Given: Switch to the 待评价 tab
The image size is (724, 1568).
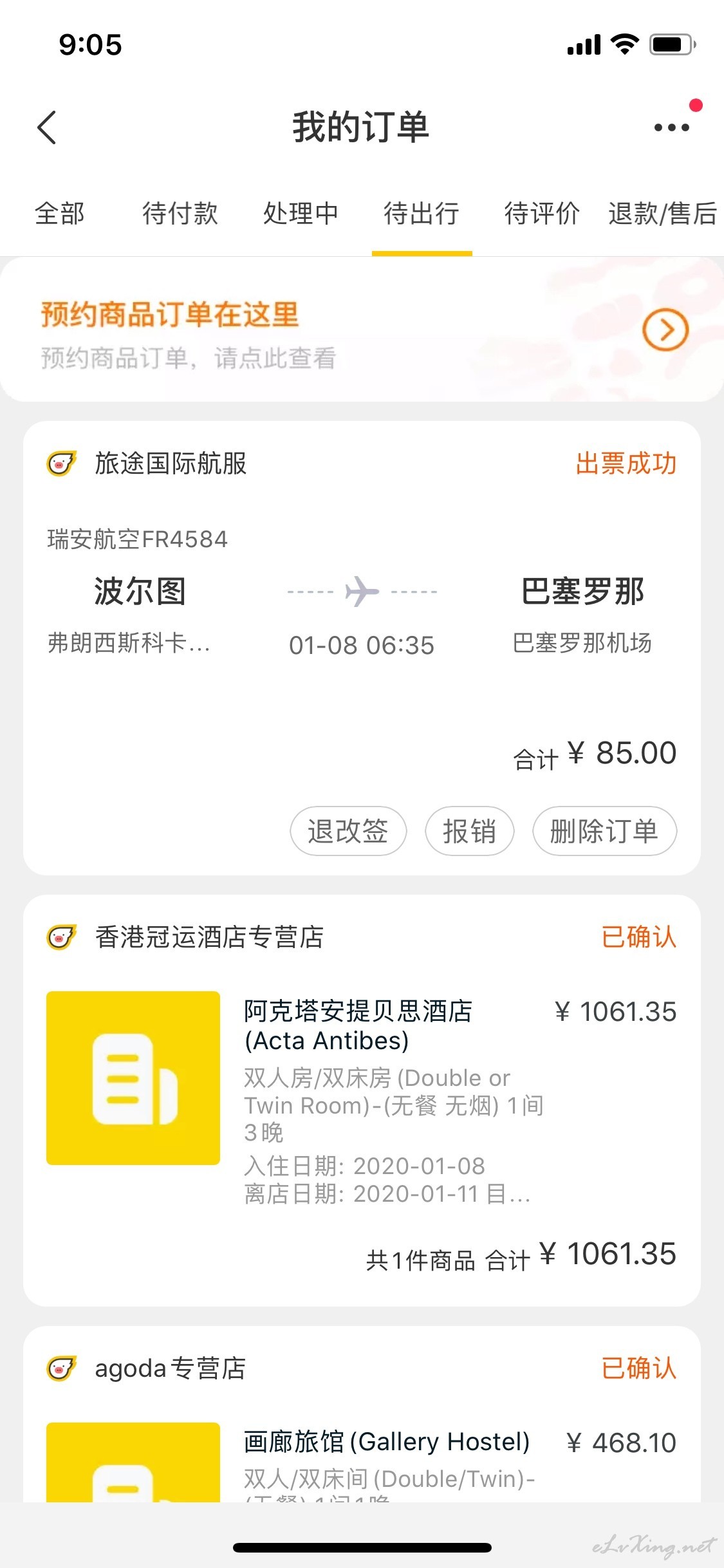Looking at the screenshot, I should [542, 214].
